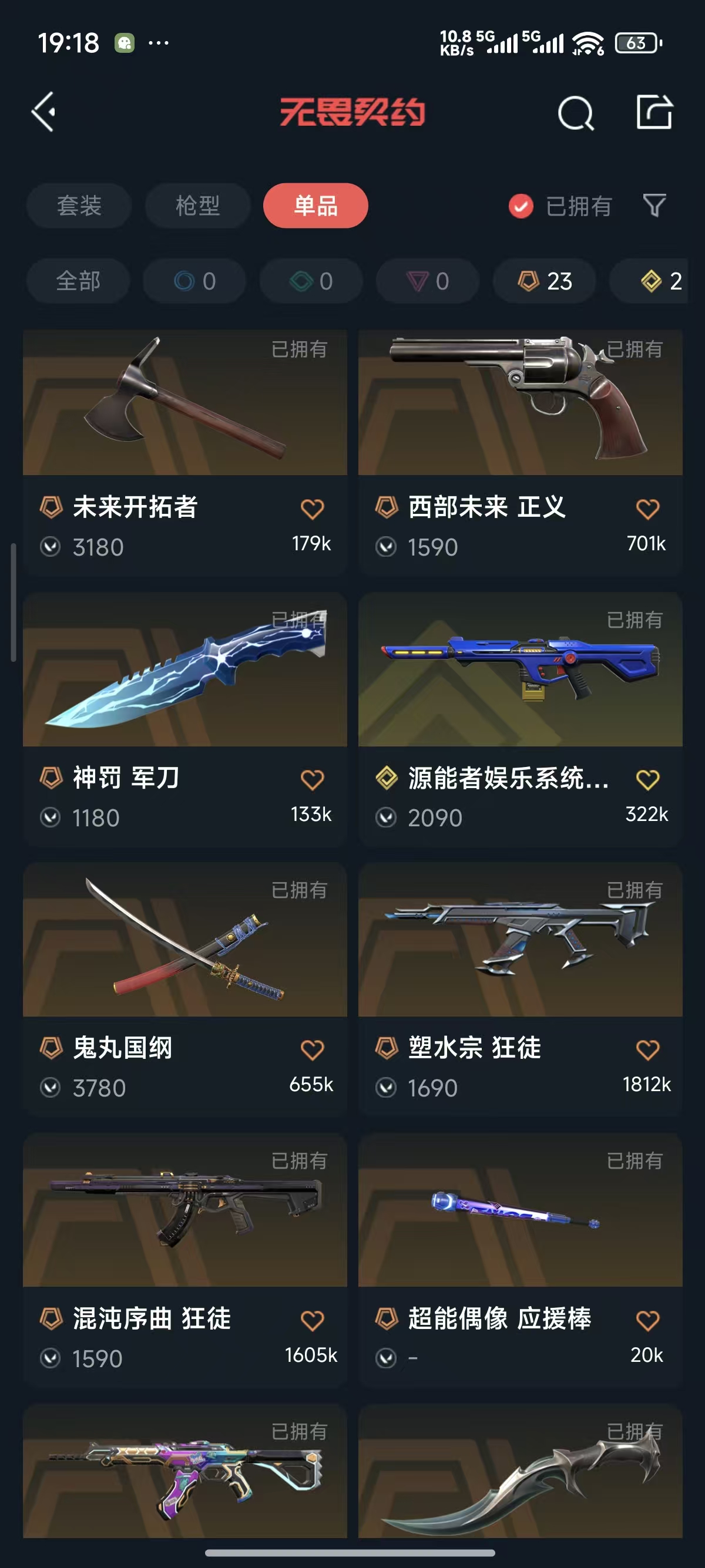Open the filter funnel icon

pos(654,206)
